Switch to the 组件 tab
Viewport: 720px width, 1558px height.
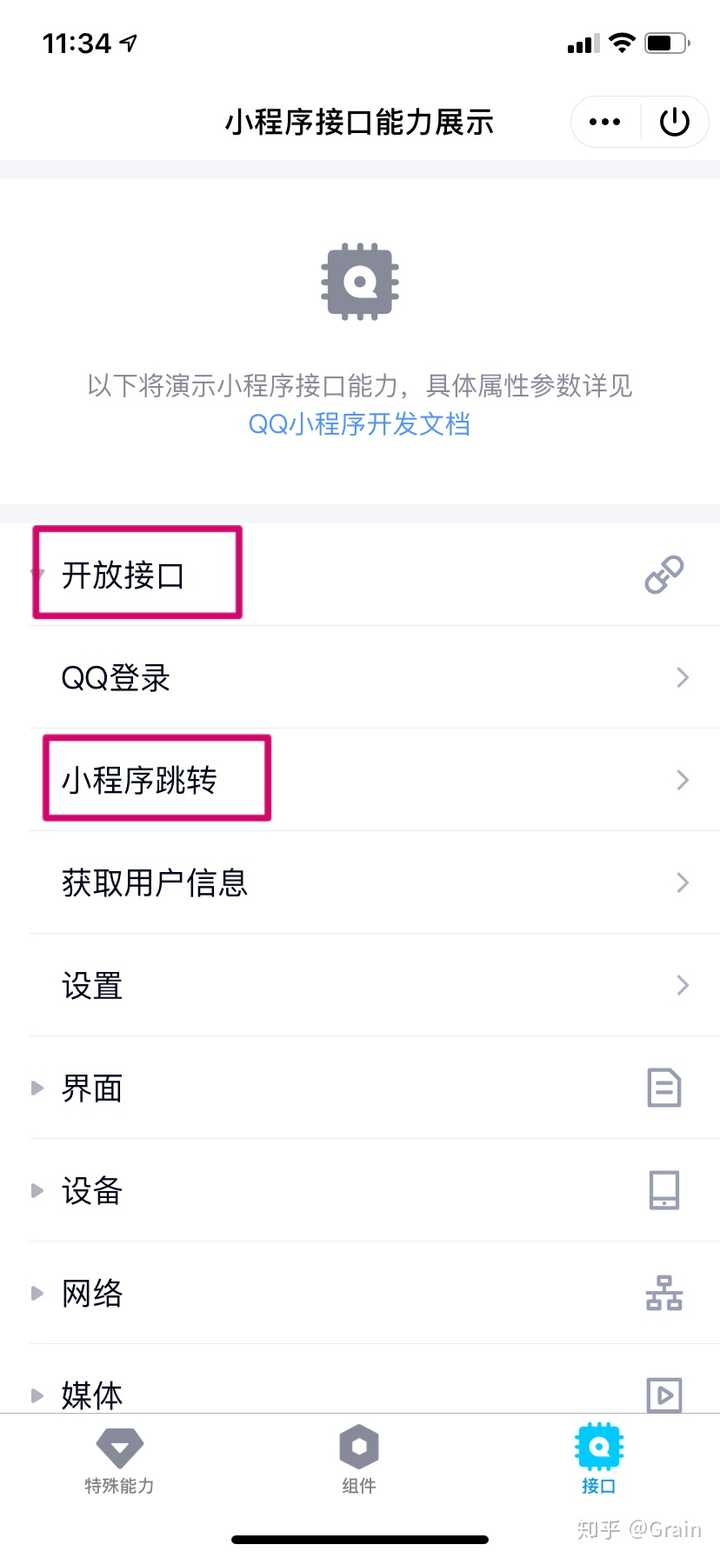(359, 1460)
